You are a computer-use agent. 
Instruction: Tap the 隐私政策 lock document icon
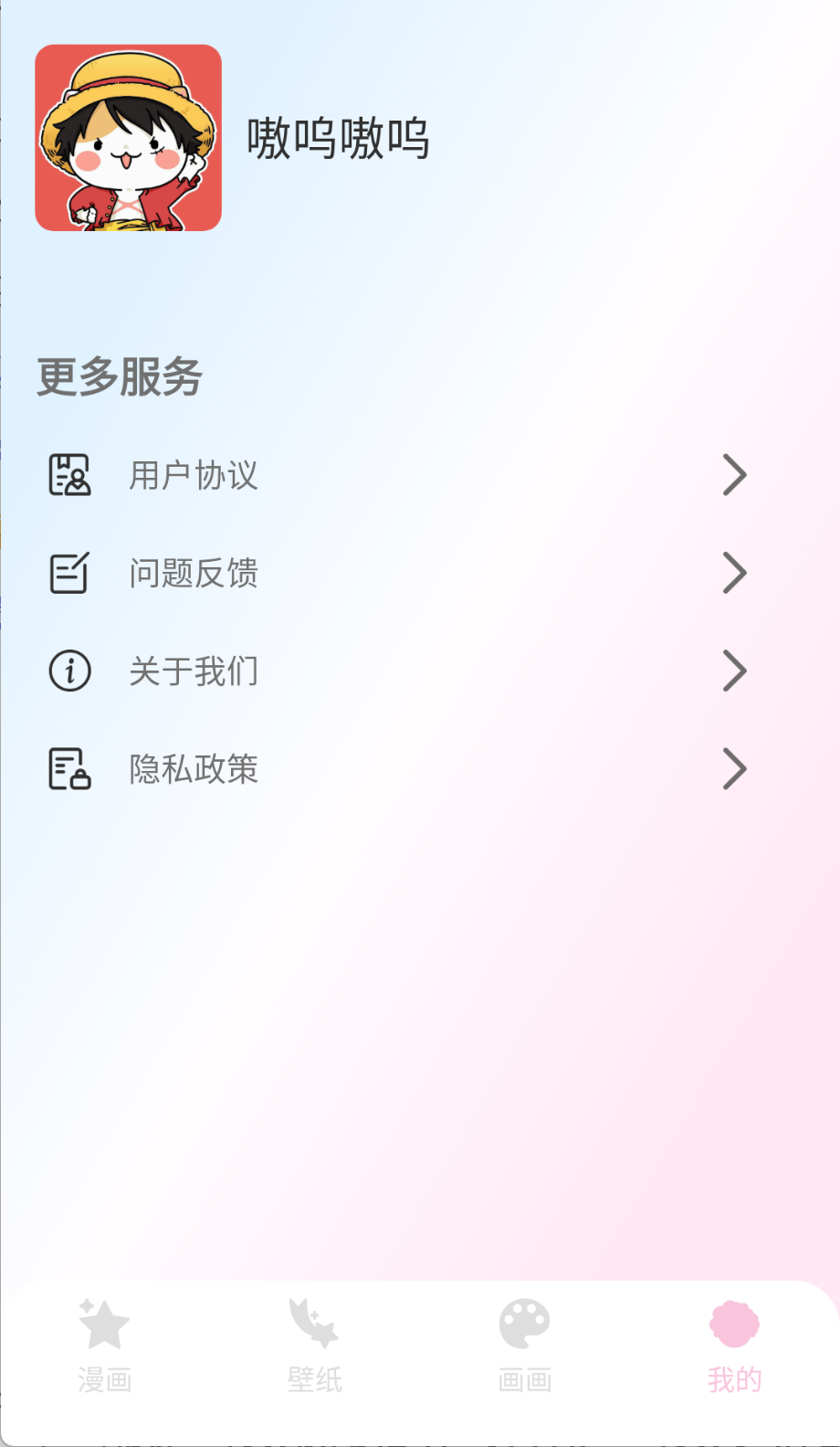tap(68, 768)
